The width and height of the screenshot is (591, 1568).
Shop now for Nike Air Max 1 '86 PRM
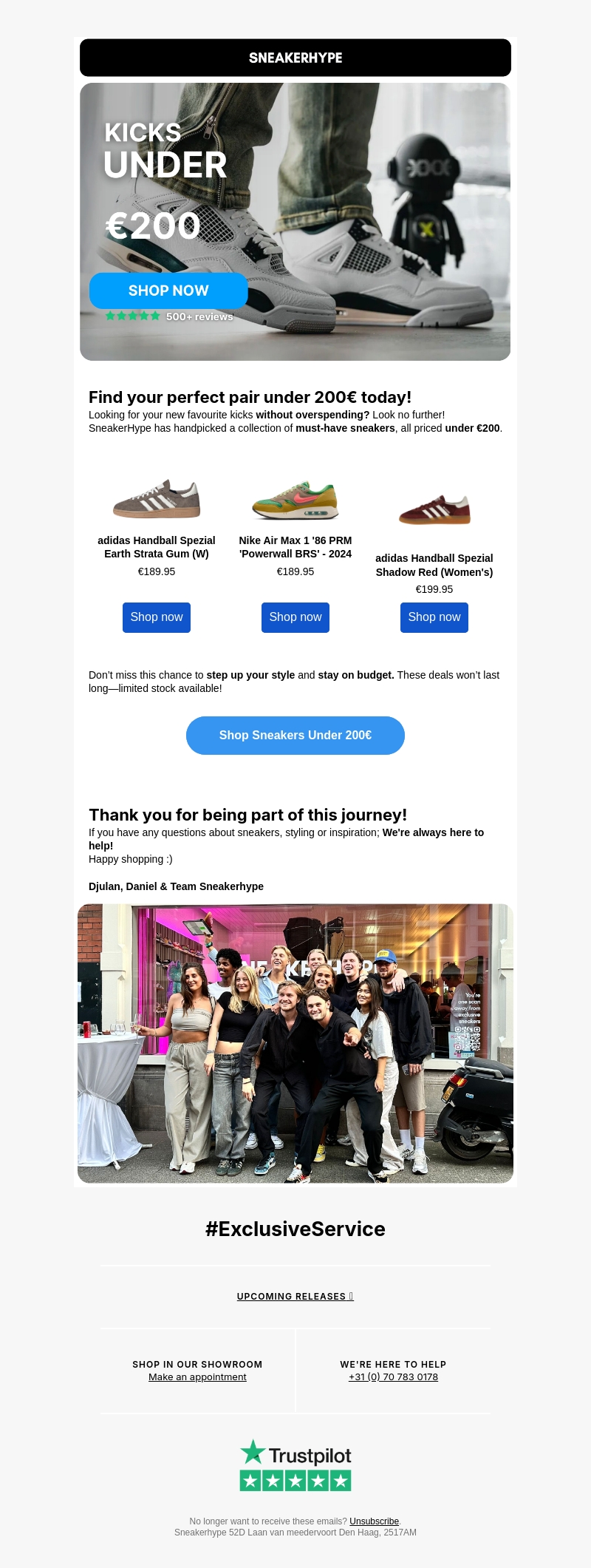tap(295, 617)
